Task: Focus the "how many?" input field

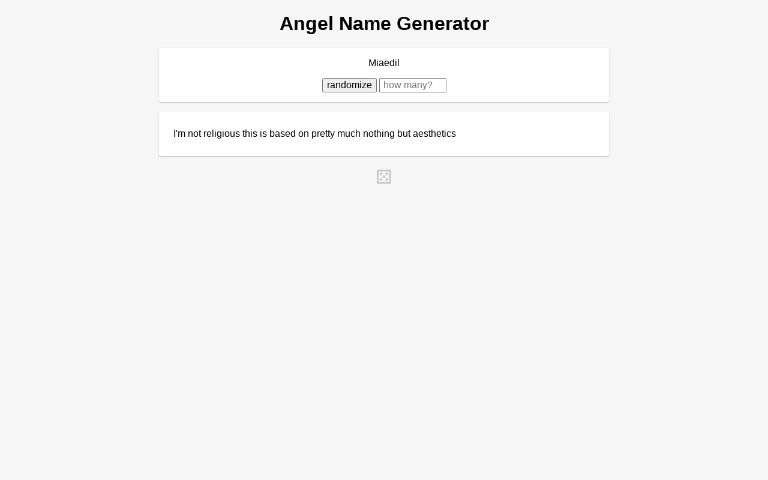Action: pos(412,85)
